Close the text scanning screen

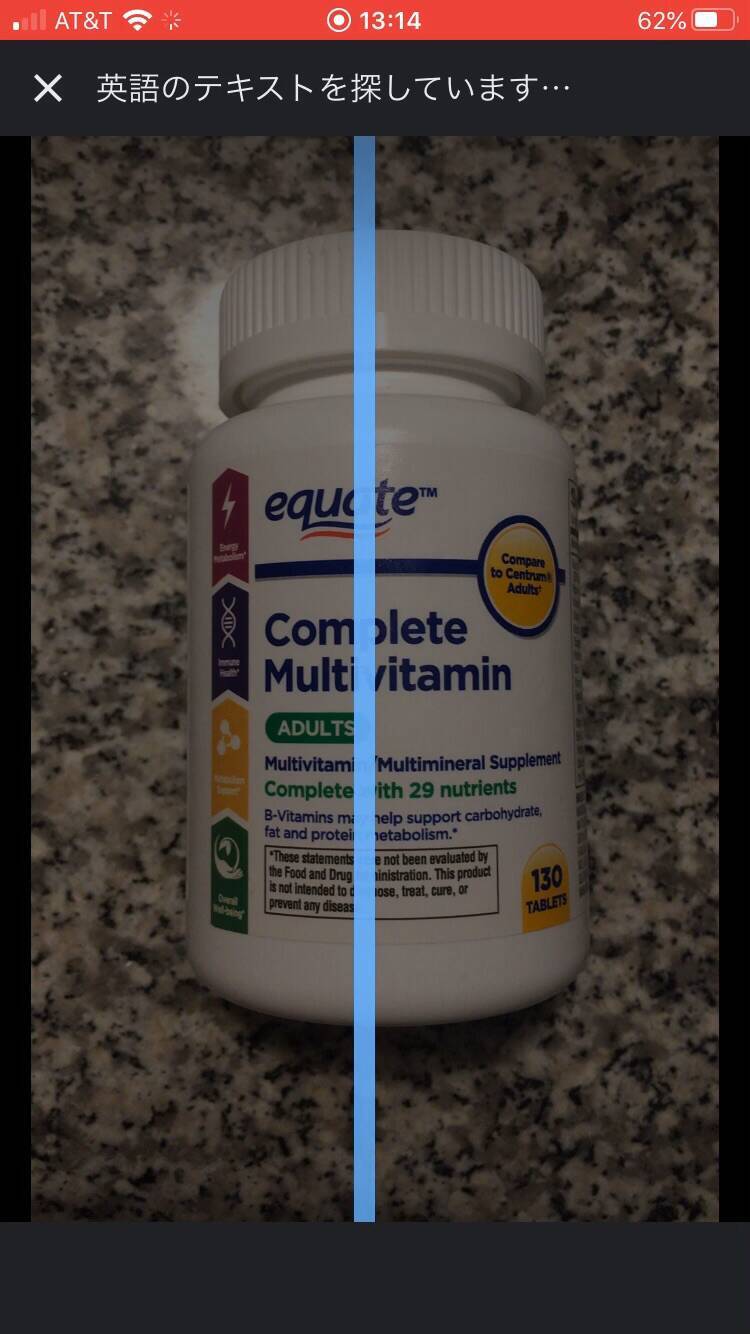pyautogui.click(x=47, y=89)
